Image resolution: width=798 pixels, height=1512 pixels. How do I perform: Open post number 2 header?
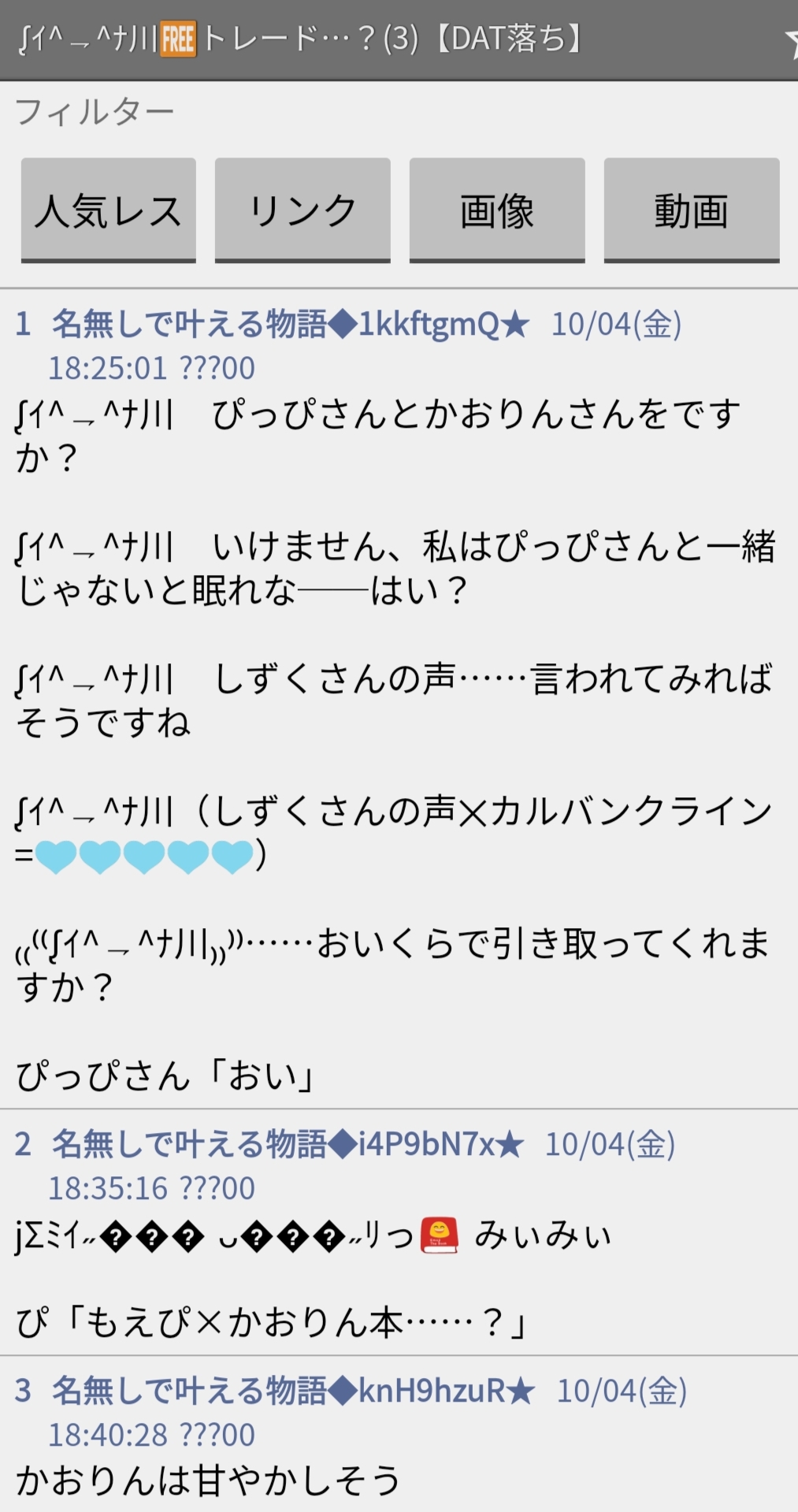coord(345,1165)
